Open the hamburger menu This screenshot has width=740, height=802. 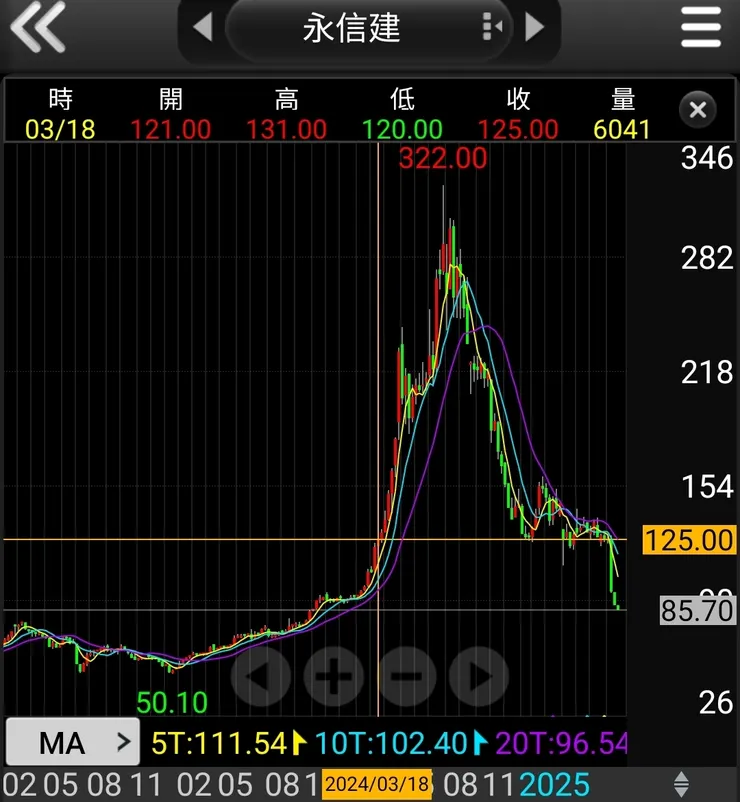click(701, 27)
